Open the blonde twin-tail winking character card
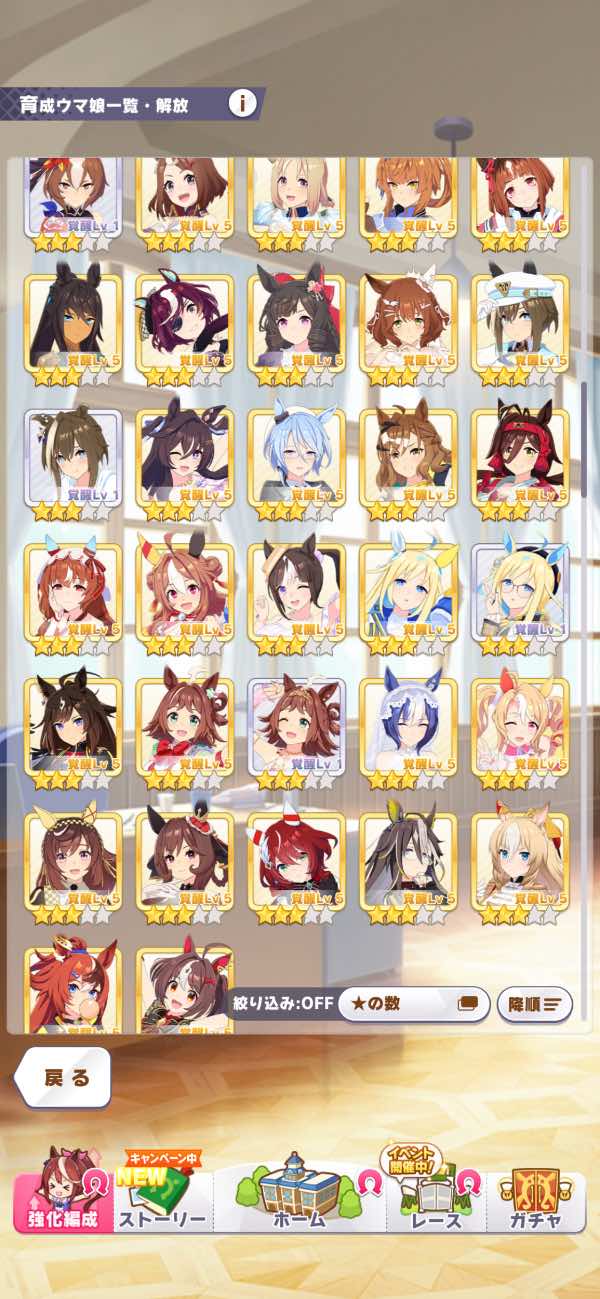 pos(520,726)
